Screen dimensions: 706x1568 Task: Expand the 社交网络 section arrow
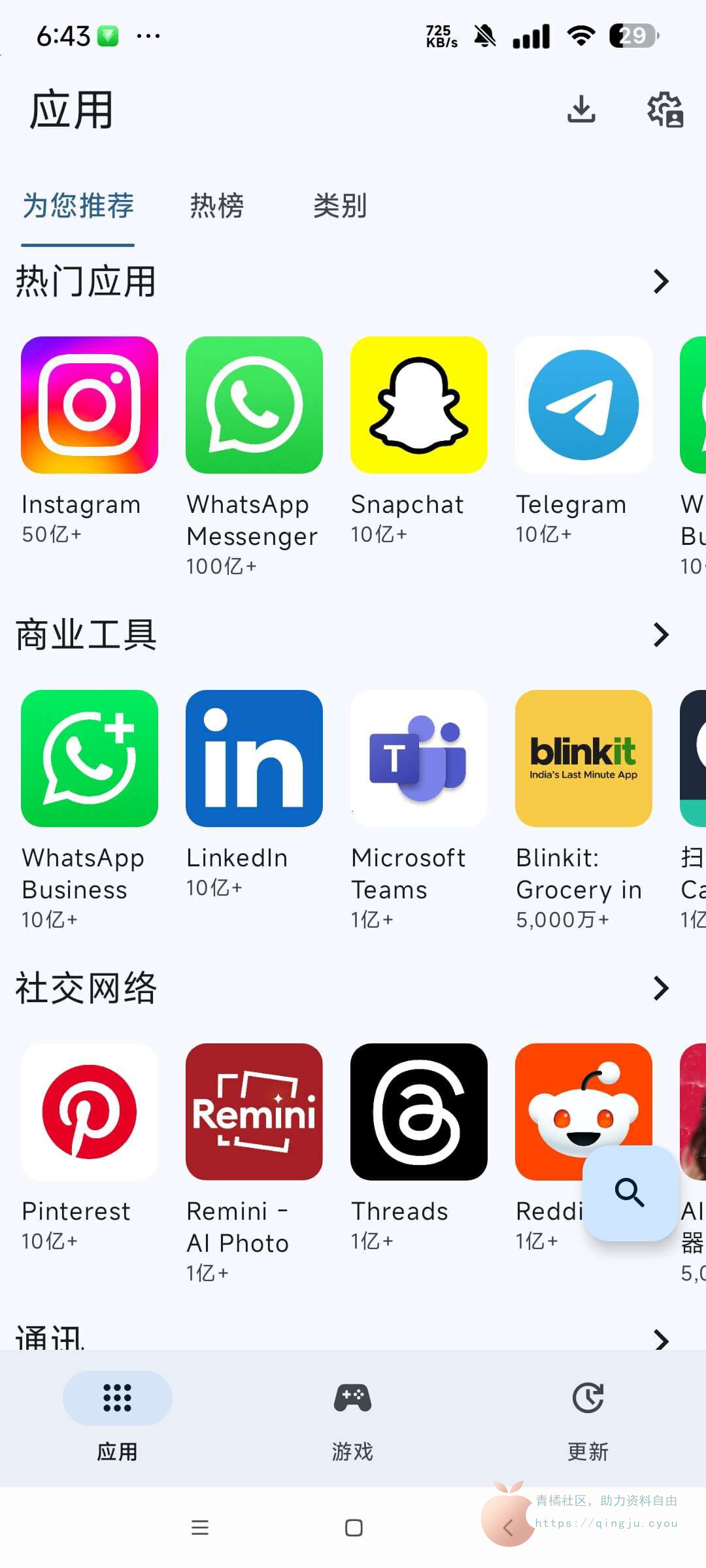coord(661,988)
